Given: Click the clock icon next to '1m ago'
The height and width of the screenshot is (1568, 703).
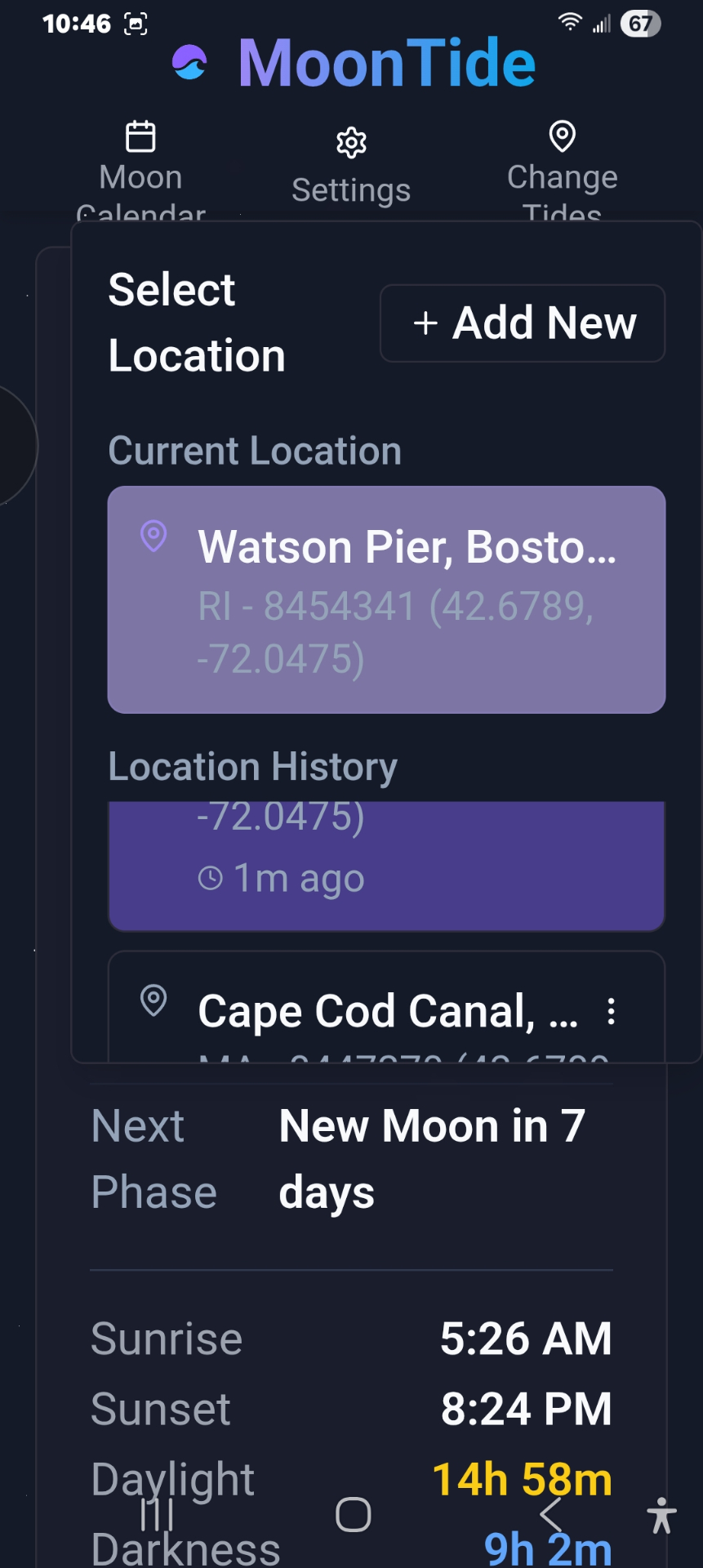Looking at the screenshot, I should pyautogui.click(x=211, y=878).
